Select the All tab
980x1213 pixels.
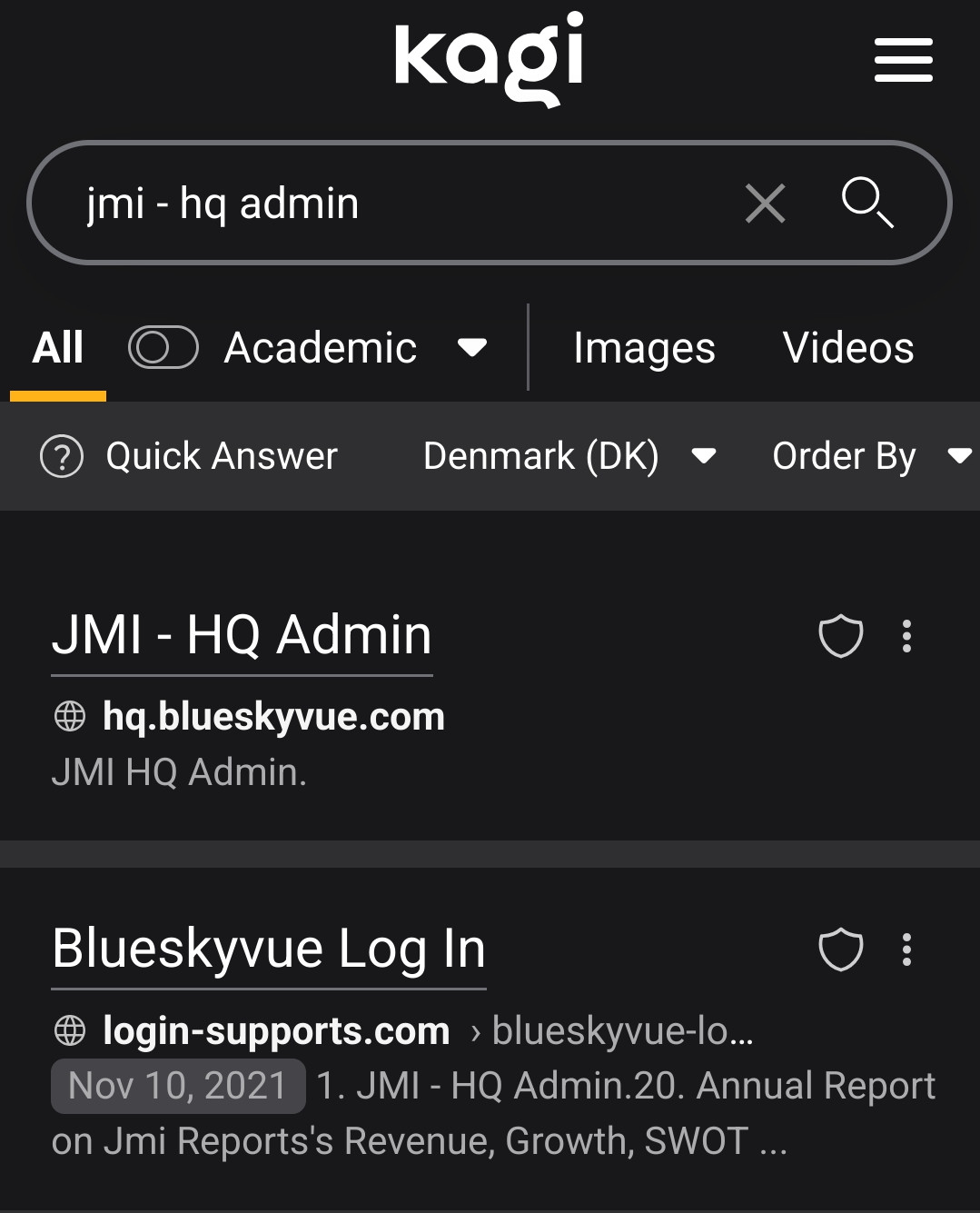click(x=58, y=348)
